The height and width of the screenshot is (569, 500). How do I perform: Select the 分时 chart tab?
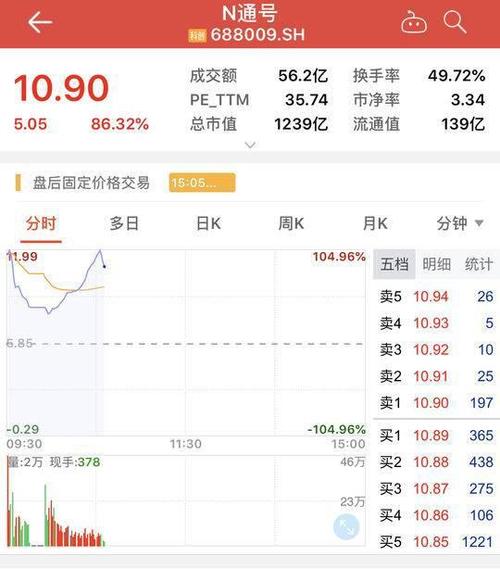[41, 223]
